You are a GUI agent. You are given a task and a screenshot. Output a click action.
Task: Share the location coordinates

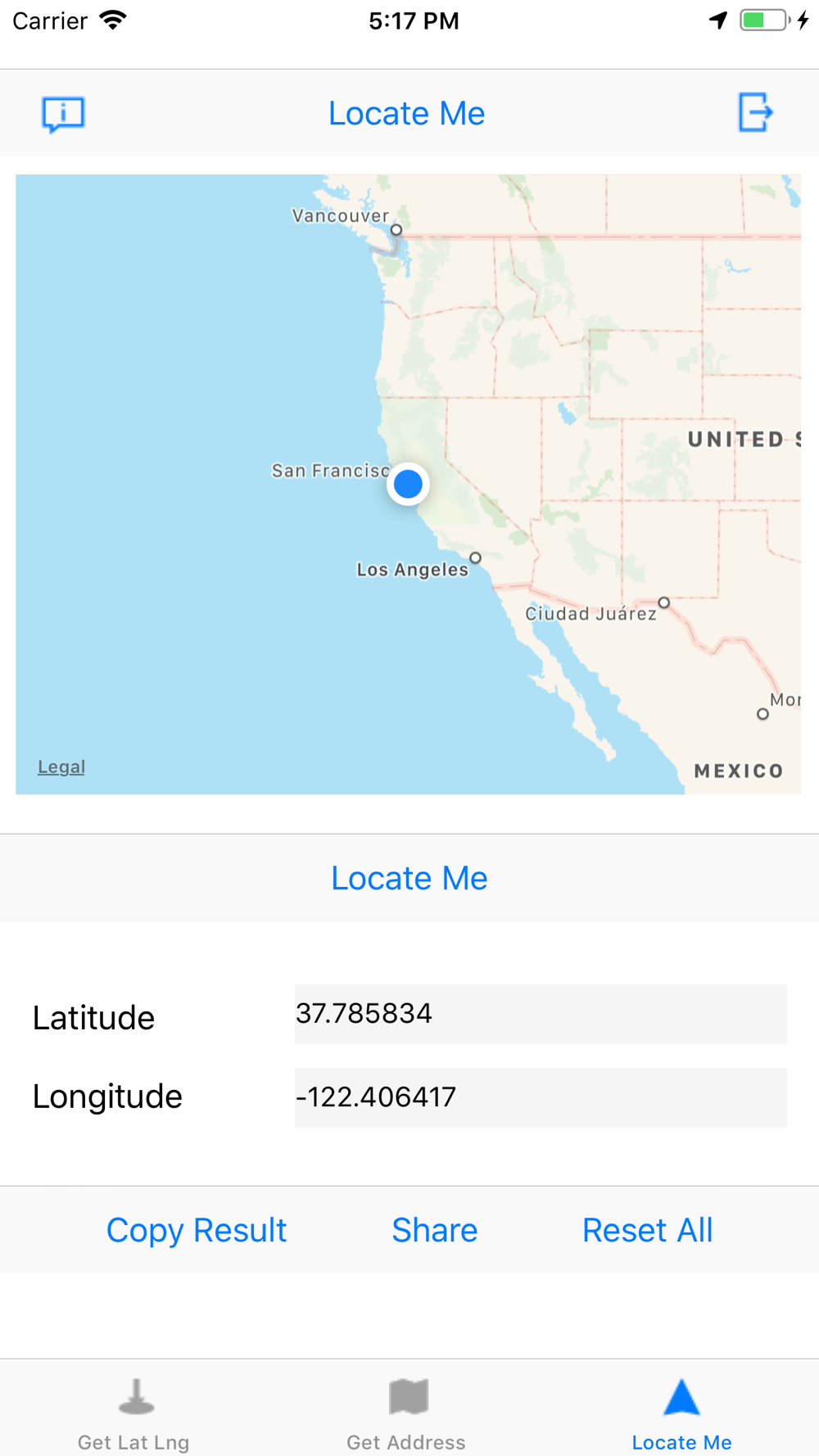[434, 1230]
